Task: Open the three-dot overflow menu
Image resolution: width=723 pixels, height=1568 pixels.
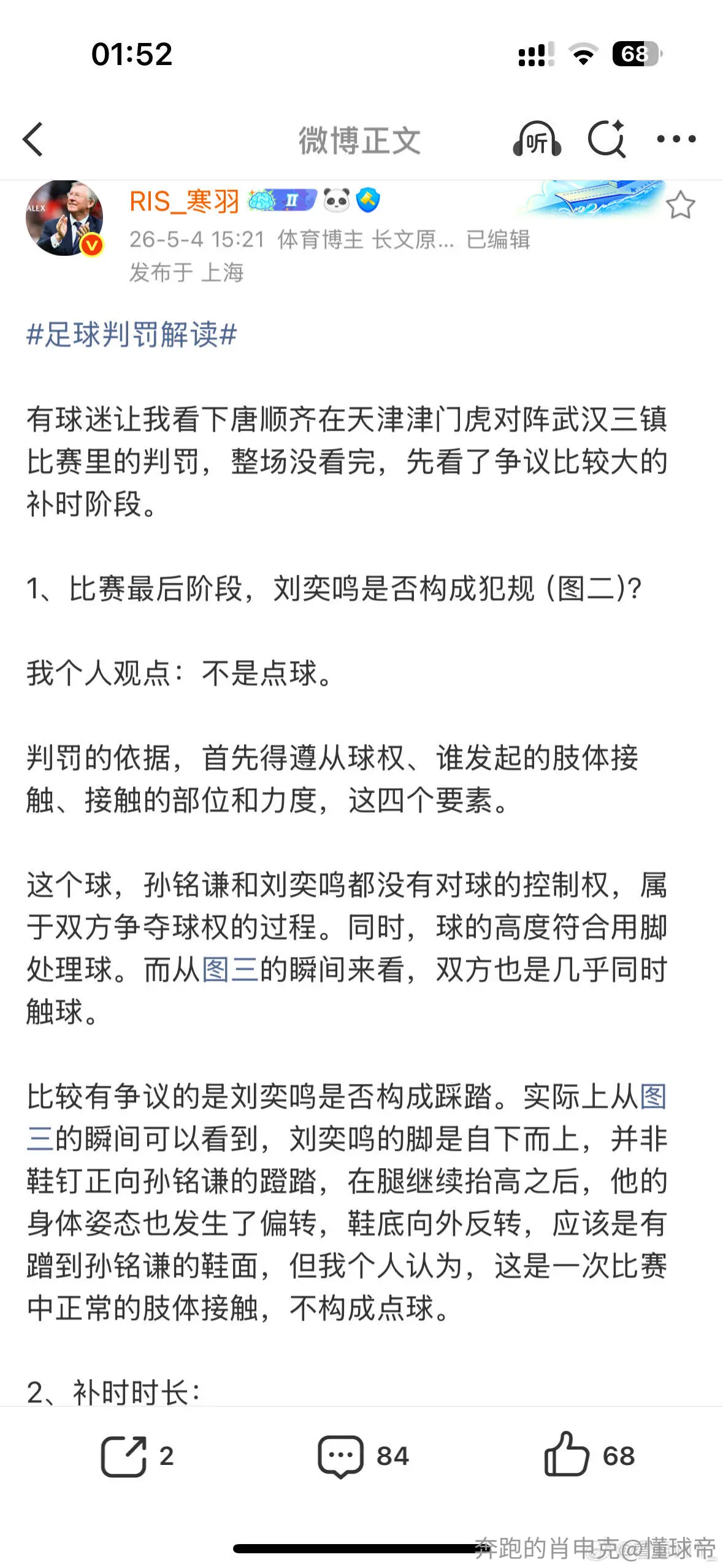Action: click(676, 139)
